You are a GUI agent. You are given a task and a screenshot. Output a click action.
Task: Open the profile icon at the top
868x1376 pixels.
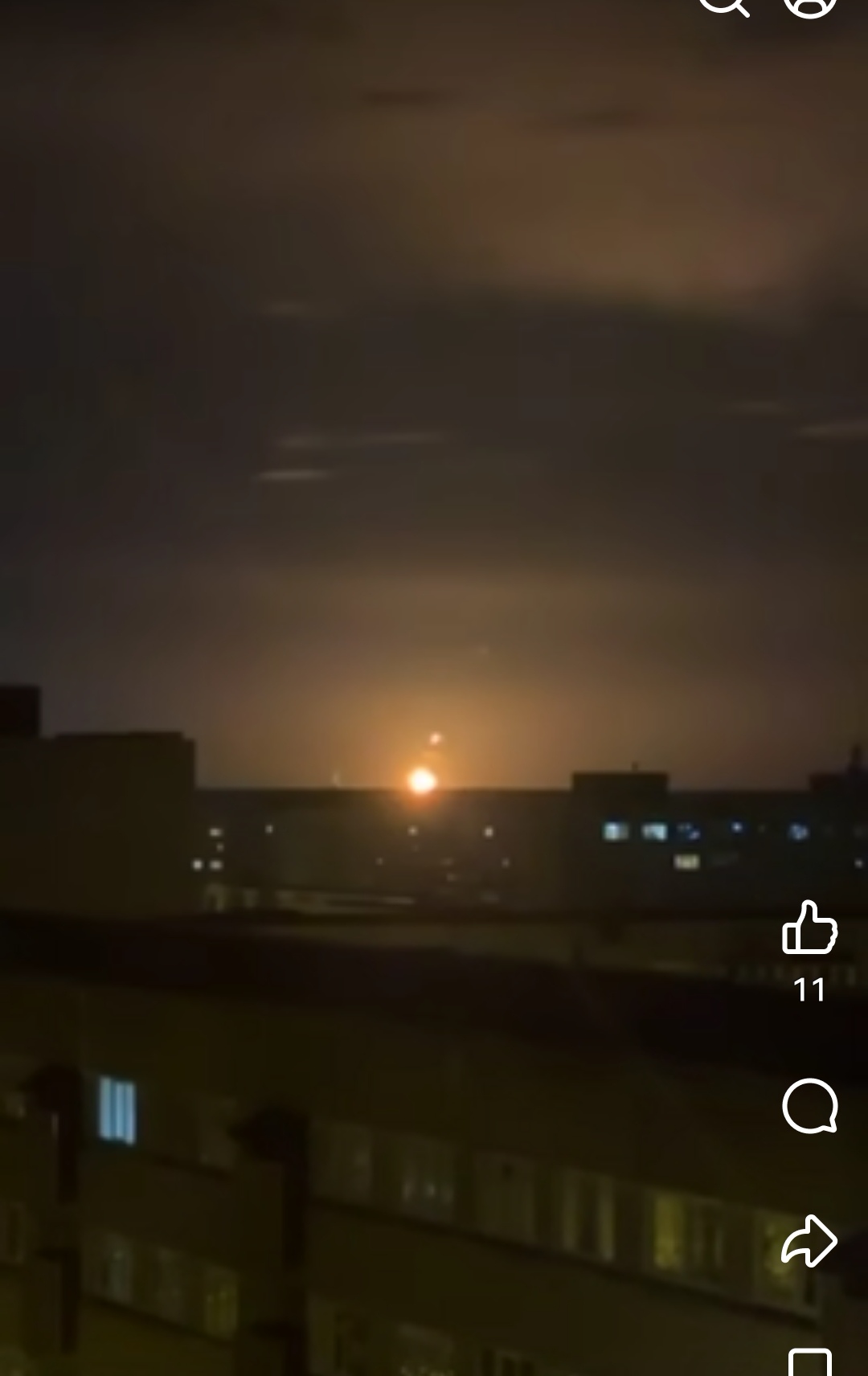(809, 6)
